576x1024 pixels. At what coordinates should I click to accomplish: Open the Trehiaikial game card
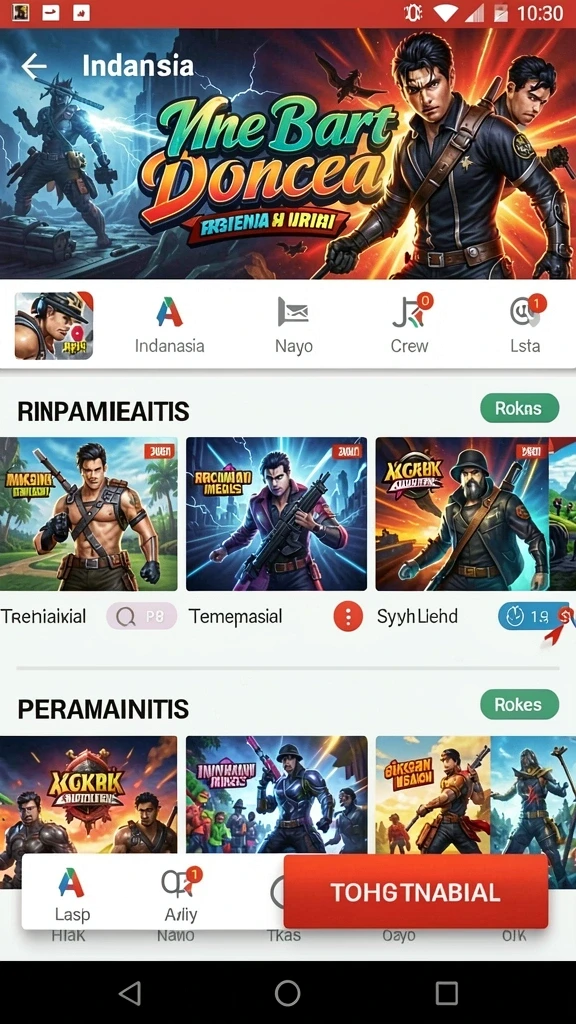pos(88,514)
